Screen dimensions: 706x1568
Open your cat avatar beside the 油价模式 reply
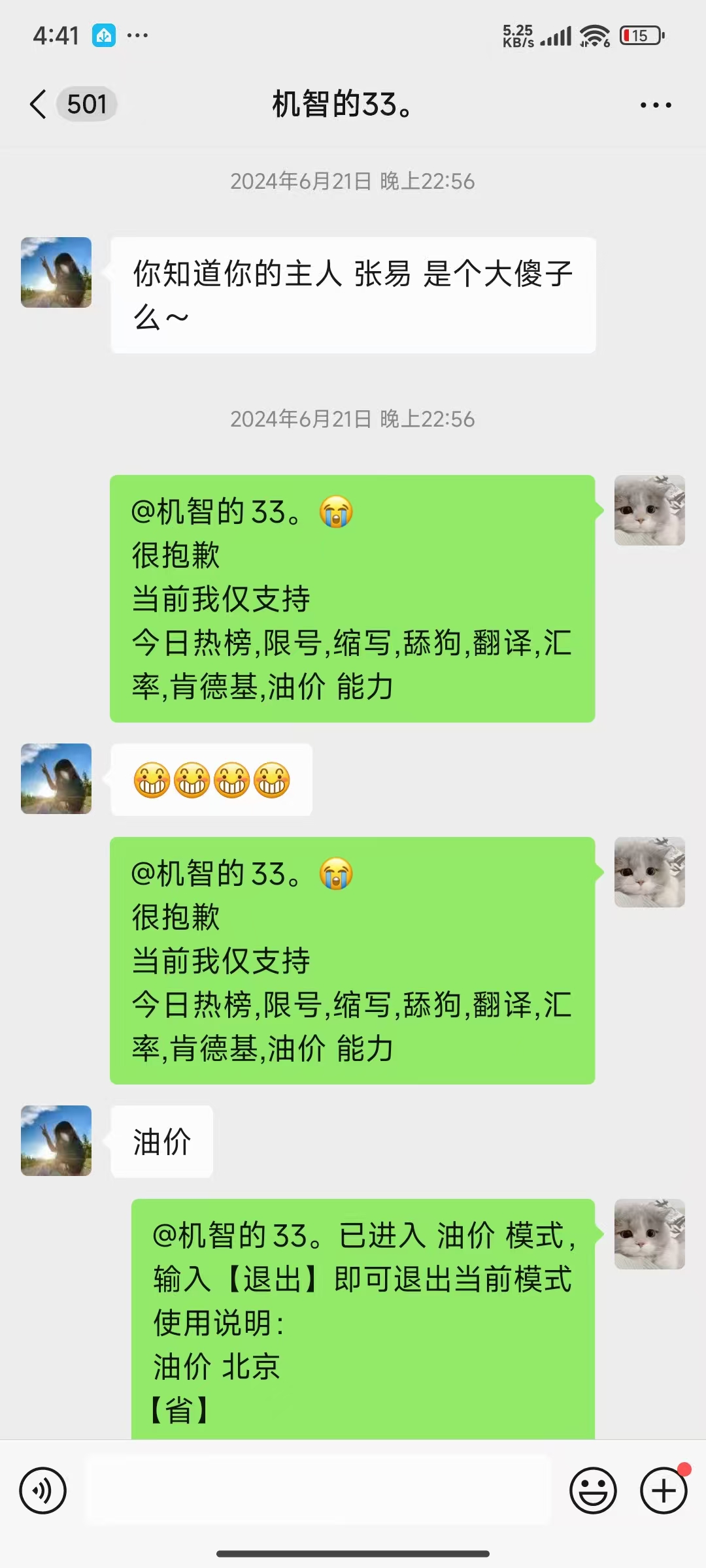[x=649, y=1234]
